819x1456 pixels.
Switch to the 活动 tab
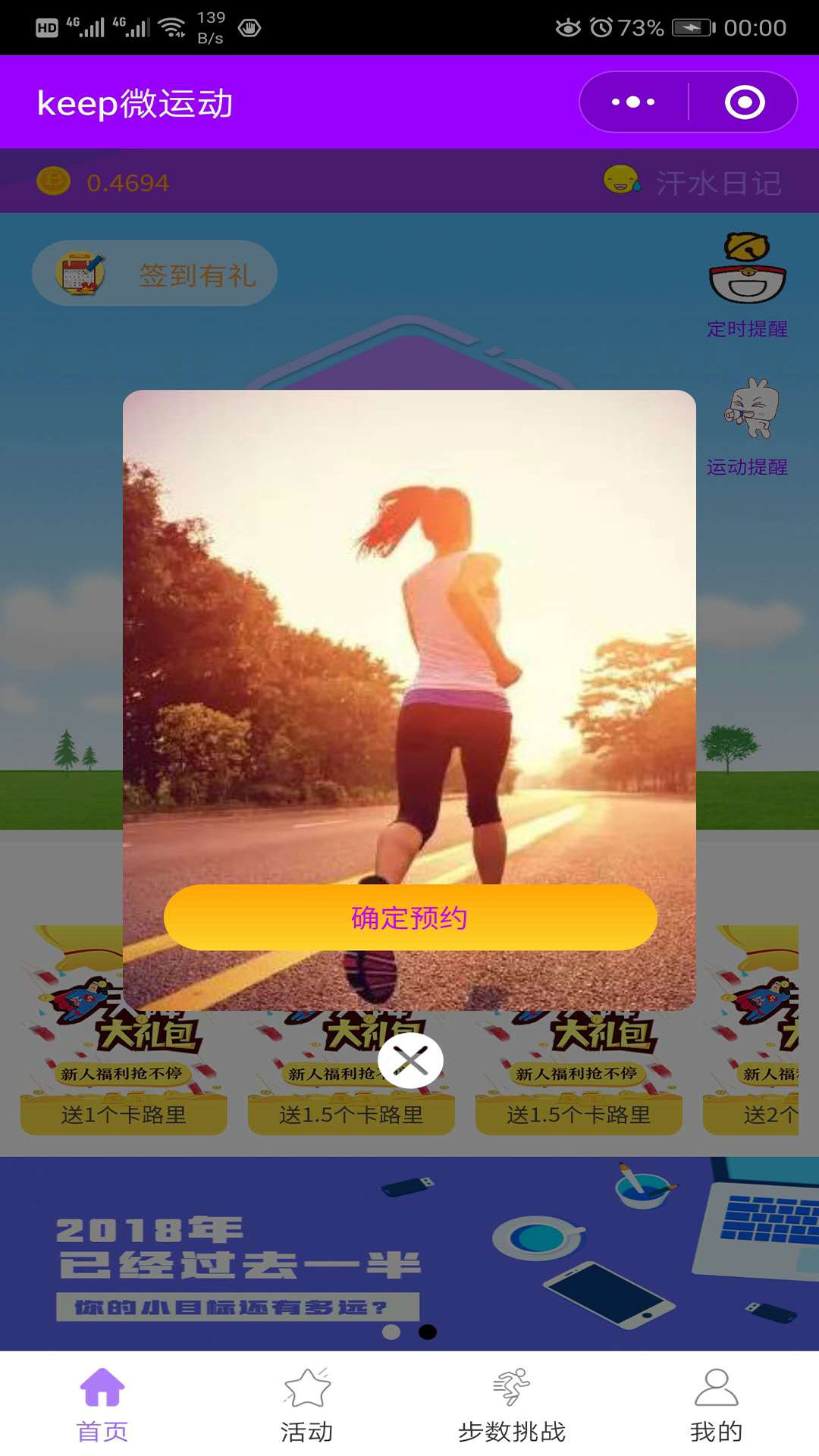[x=307, y=1405]
